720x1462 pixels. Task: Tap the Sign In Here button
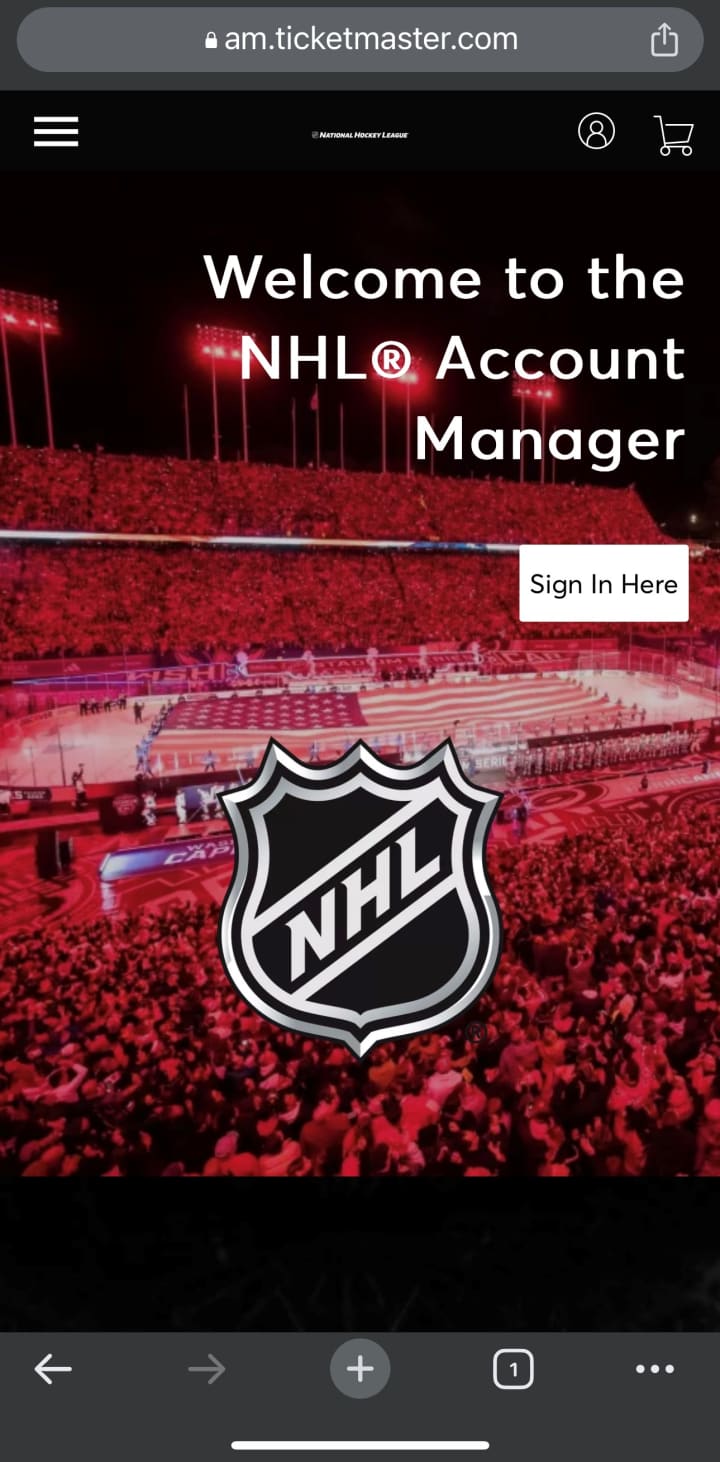(603, 584)
